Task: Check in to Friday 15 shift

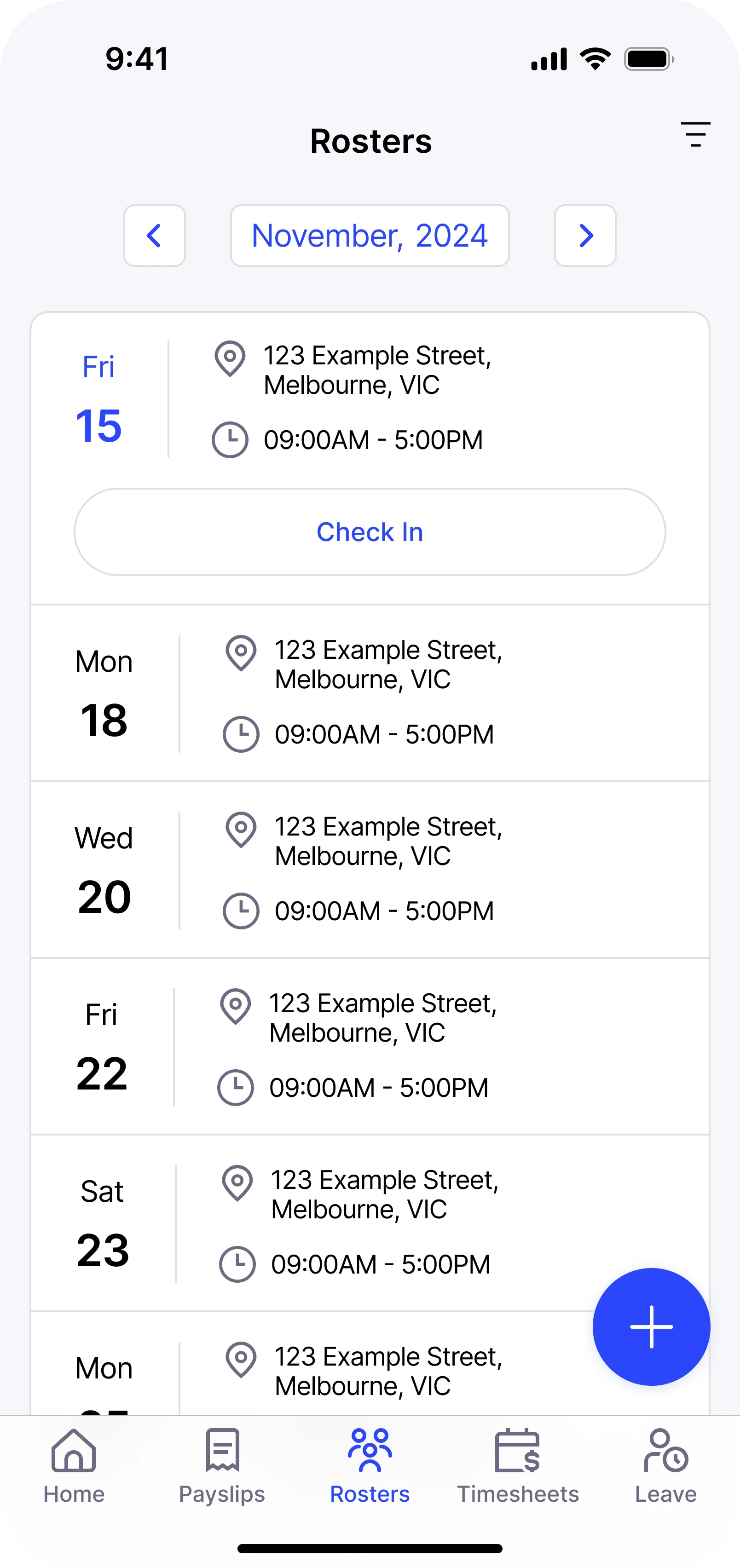Action: (x=370, y=532)
